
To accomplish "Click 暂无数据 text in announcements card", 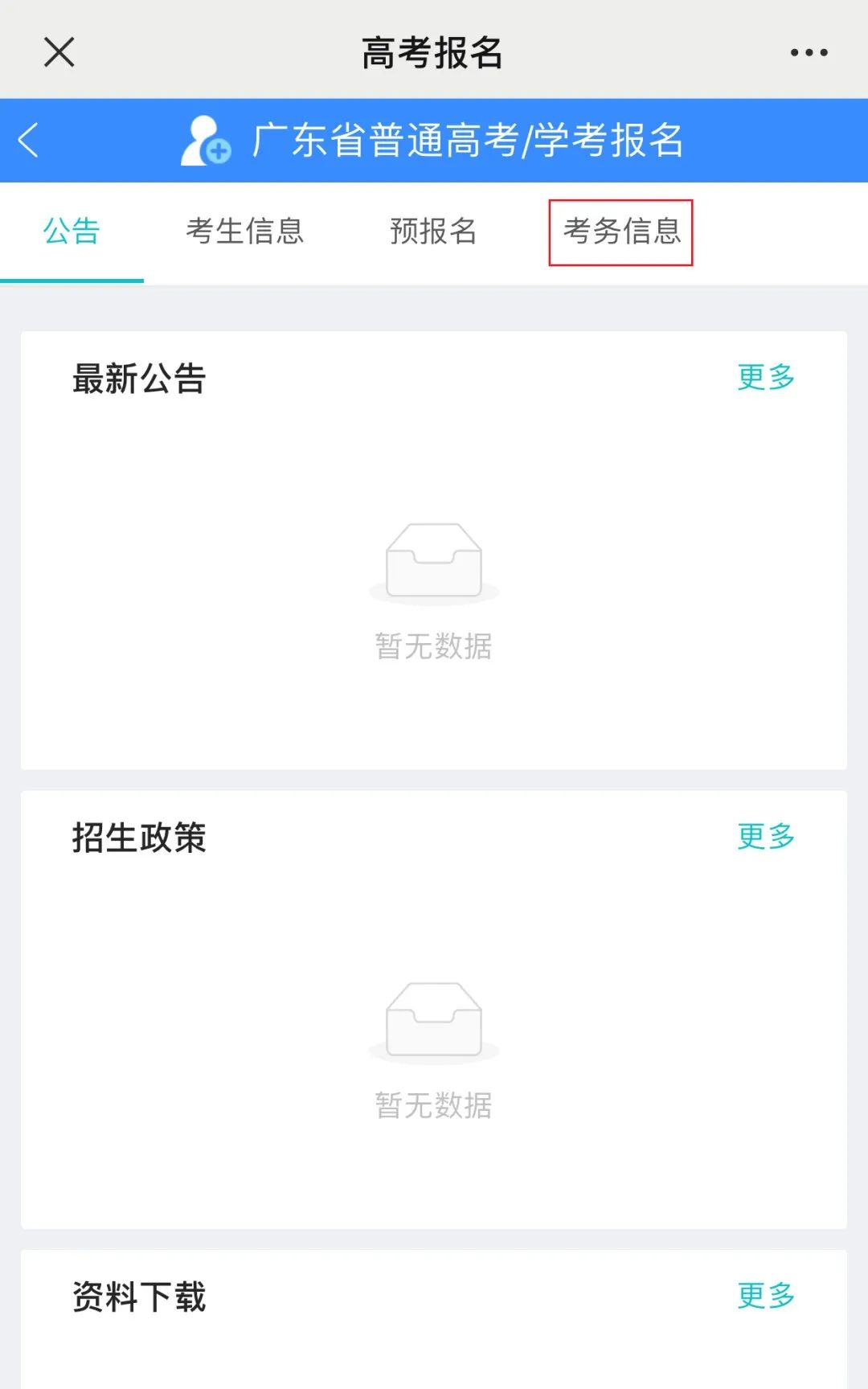I will (434, 645).
